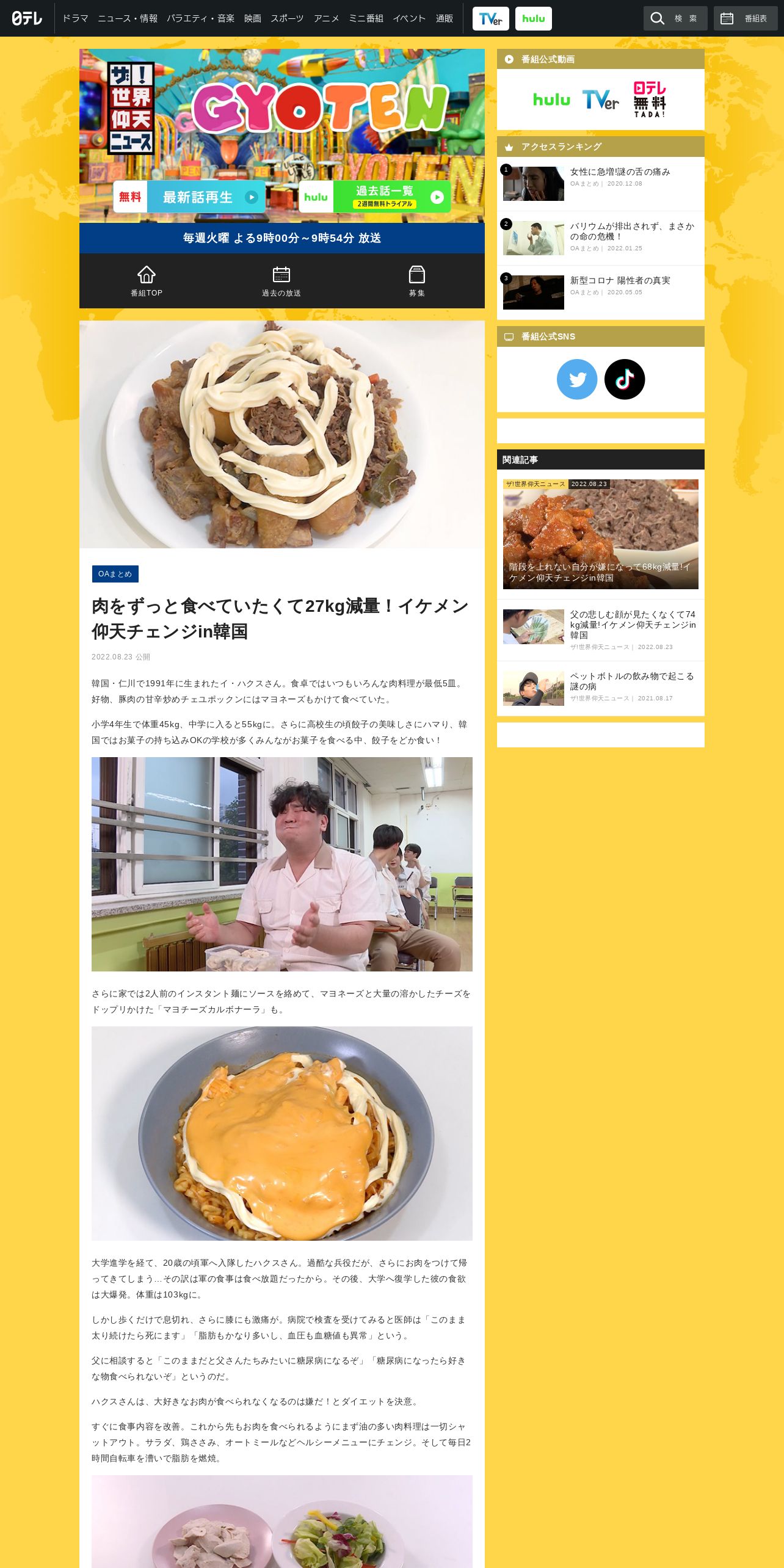
Task: Open 過去の放送 past broadcasts
Action: [281, 281]
